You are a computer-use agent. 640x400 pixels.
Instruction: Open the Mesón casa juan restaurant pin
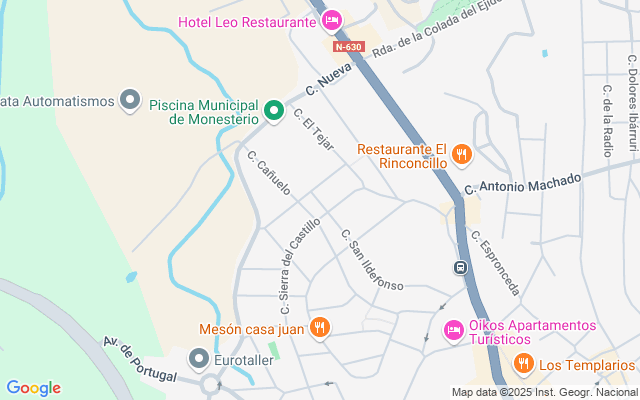[319, 326]
